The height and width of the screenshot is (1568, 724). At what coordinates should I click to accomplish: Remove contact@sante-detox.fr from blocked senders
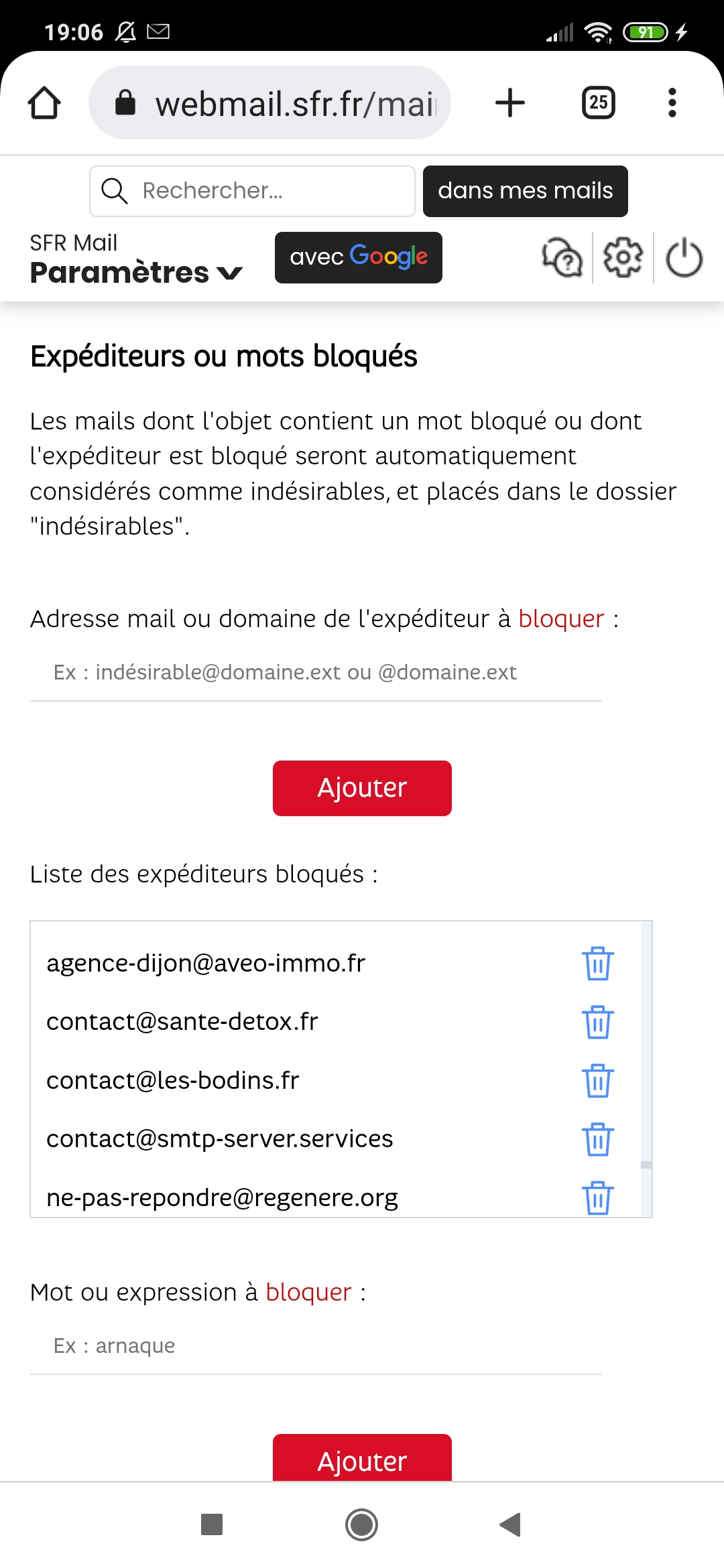pos(597,1022)
